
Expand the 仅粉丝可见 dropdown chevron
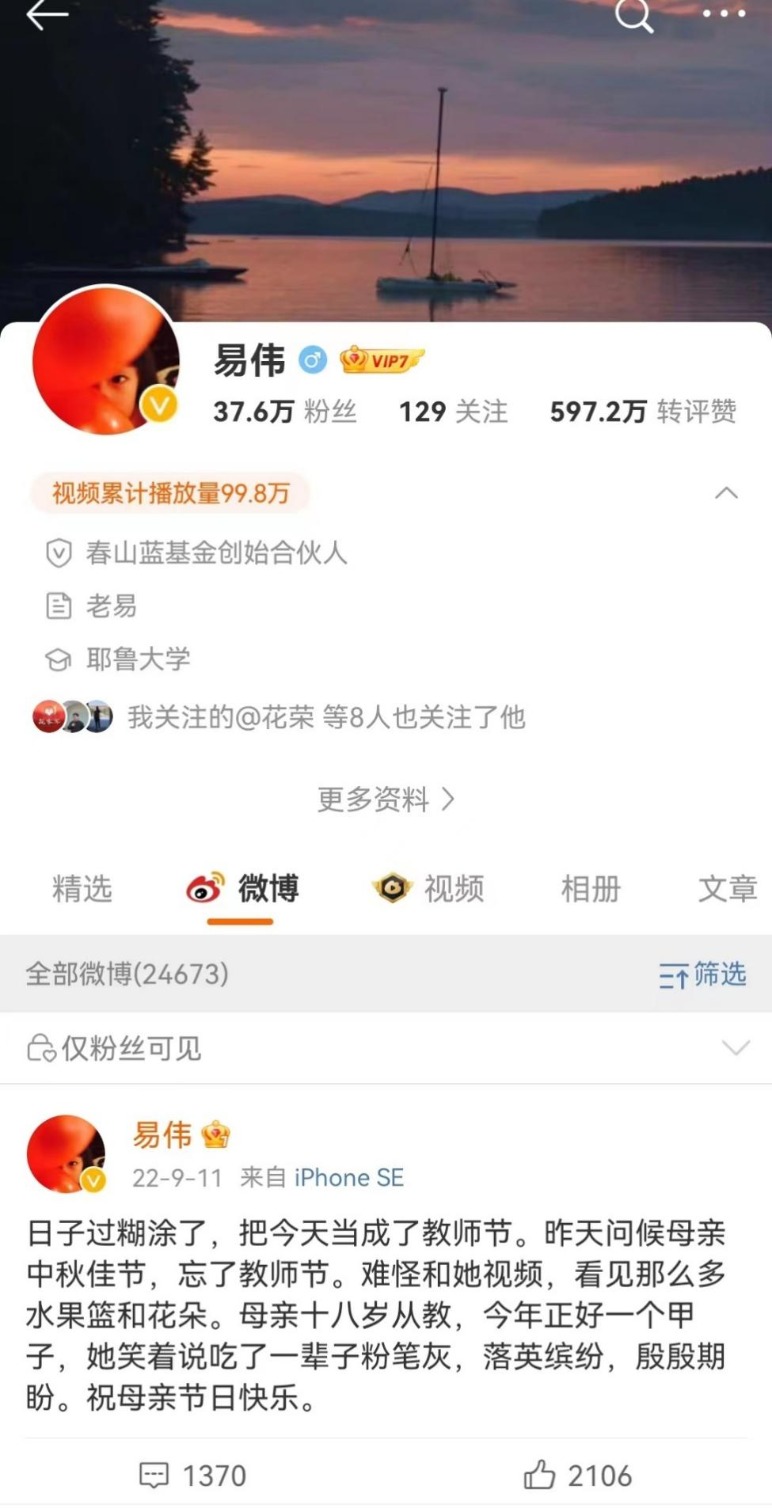pyautogui.click(x=736, y=1048)
